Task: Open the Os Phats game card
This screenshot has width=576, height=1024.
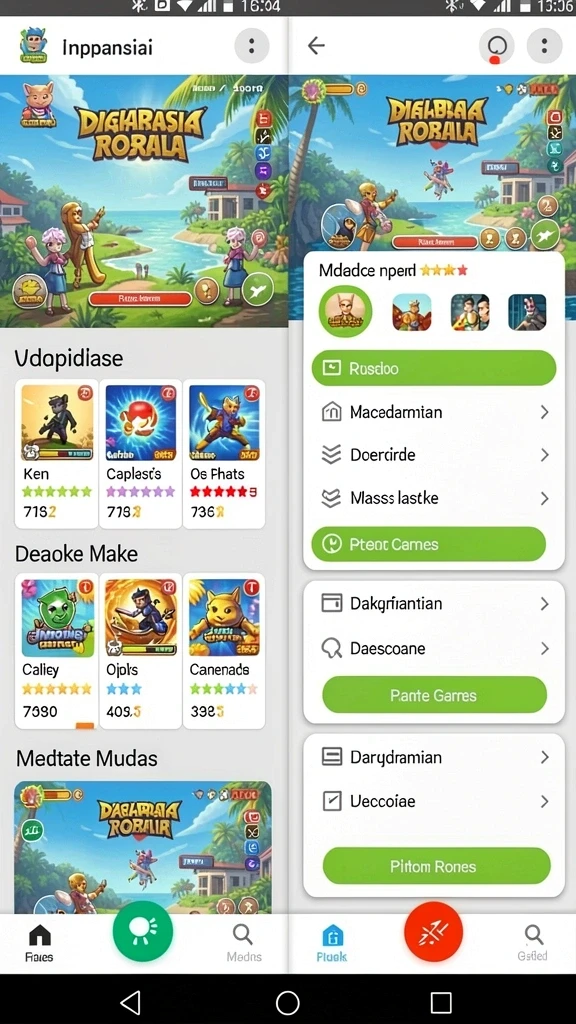Action: click(x=224, y=453)
